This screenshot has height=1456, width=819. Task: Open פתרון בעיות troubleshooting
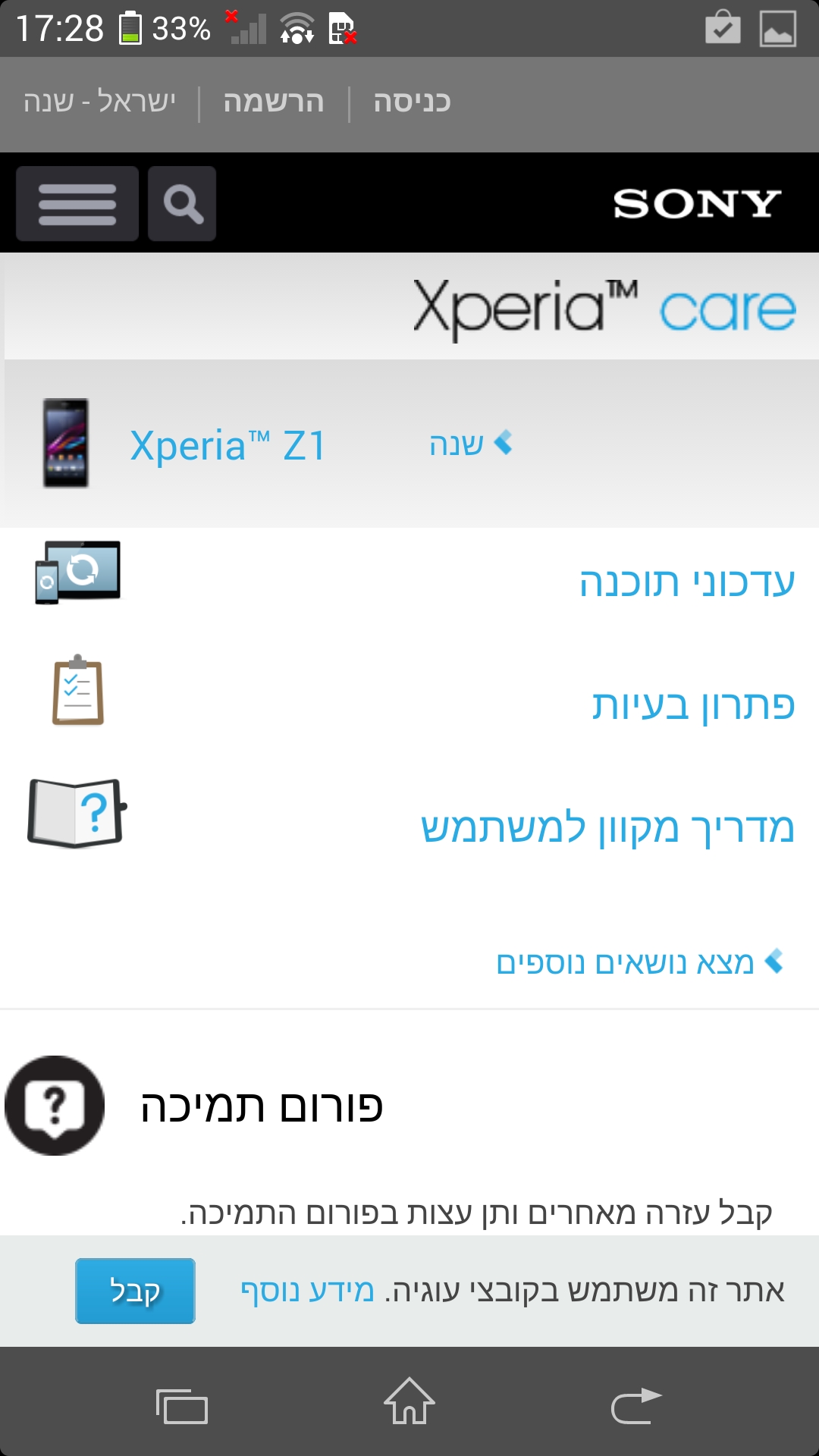coord(692,705)
